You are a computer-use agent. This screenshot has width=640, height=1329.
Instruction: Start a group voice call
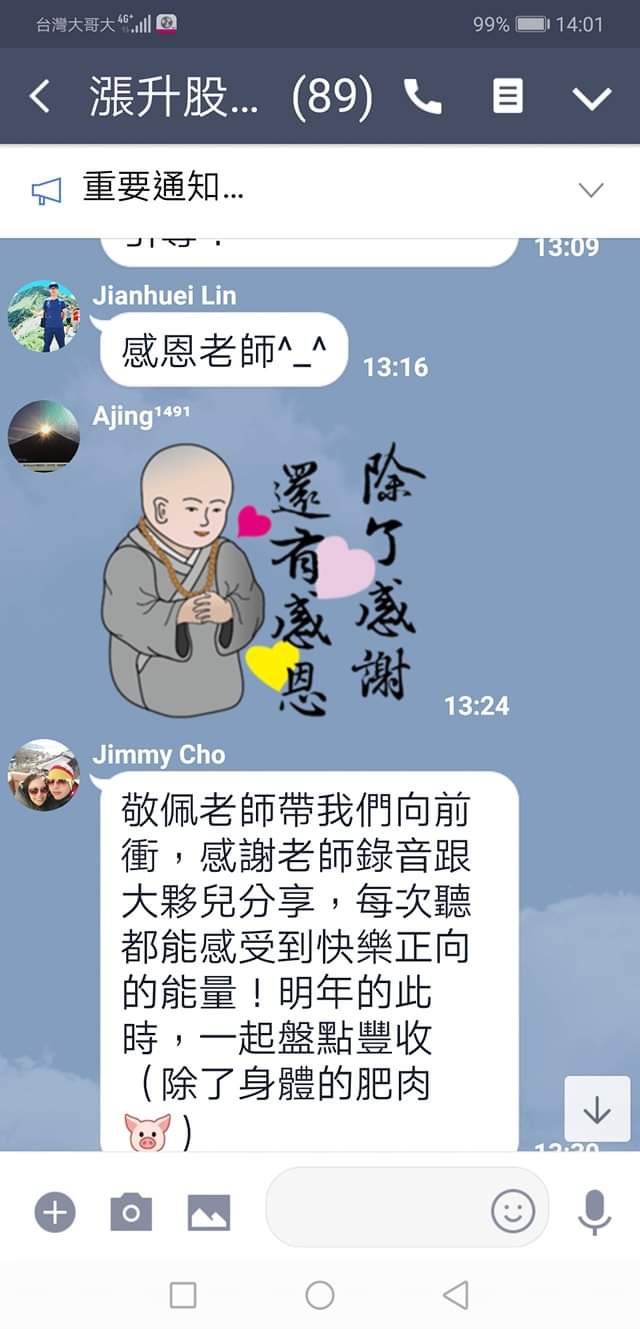click(x=423, y=97)
